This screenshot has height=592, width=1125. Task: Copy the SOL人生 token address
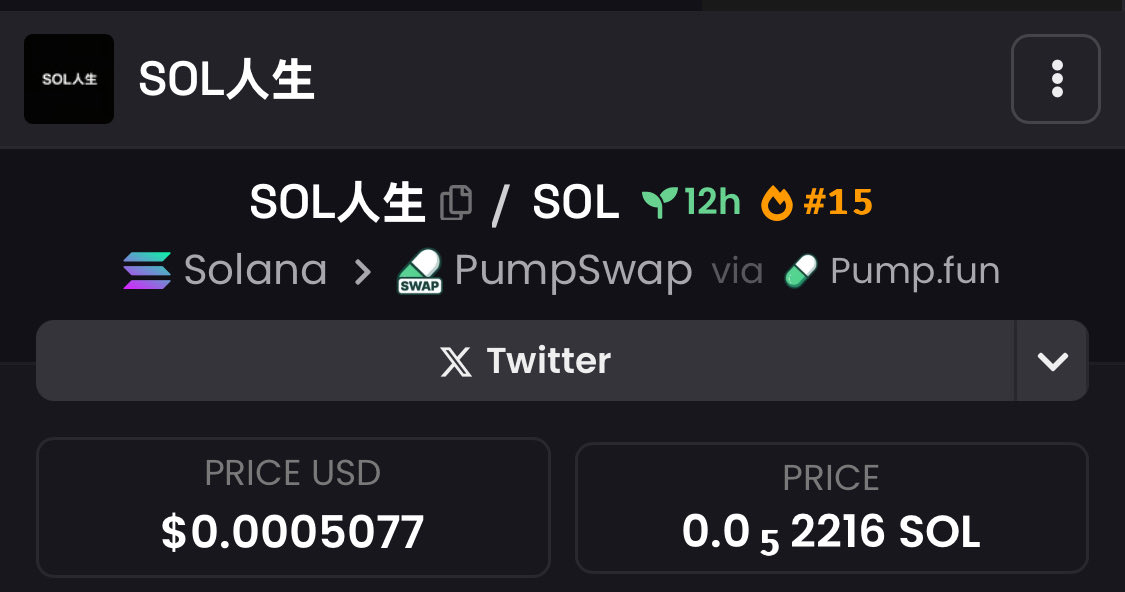[x=456, y=203]
